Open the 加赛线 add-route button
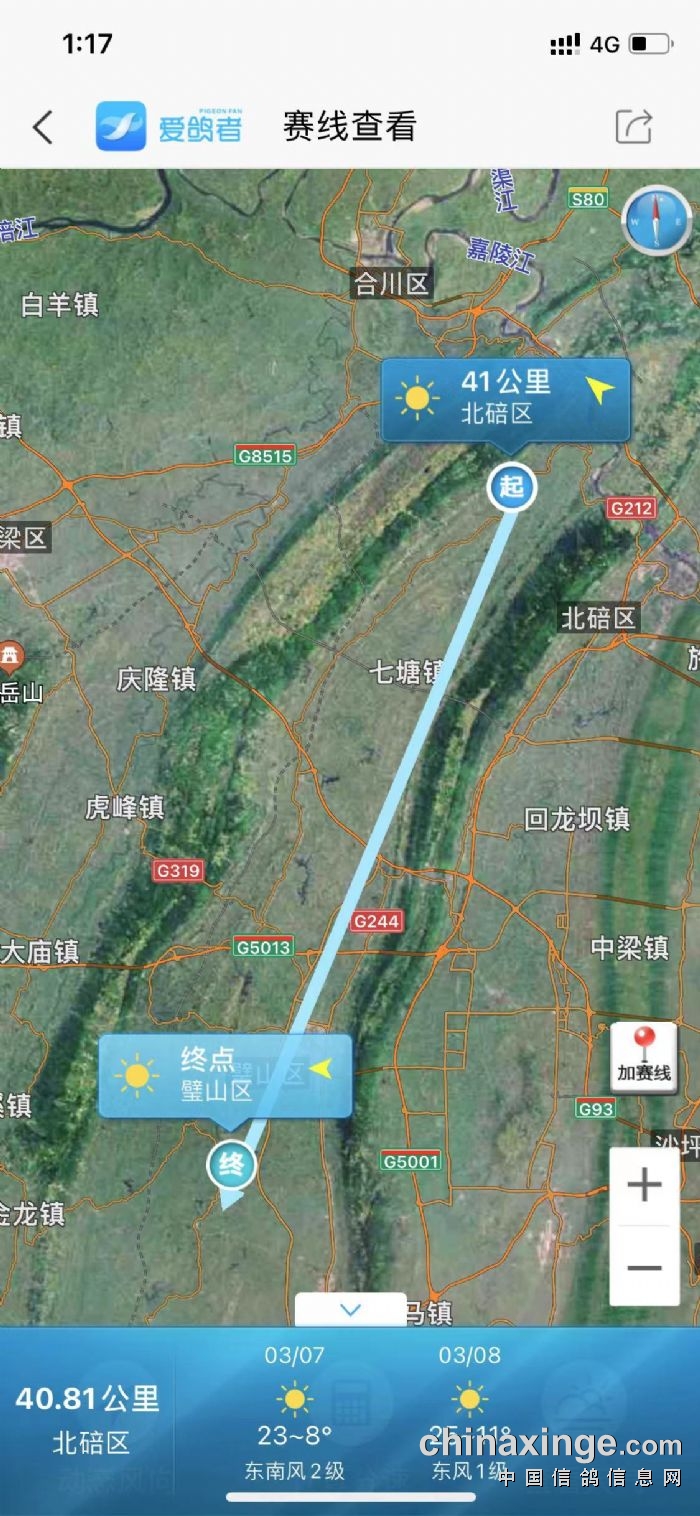 coord(644,1058)
